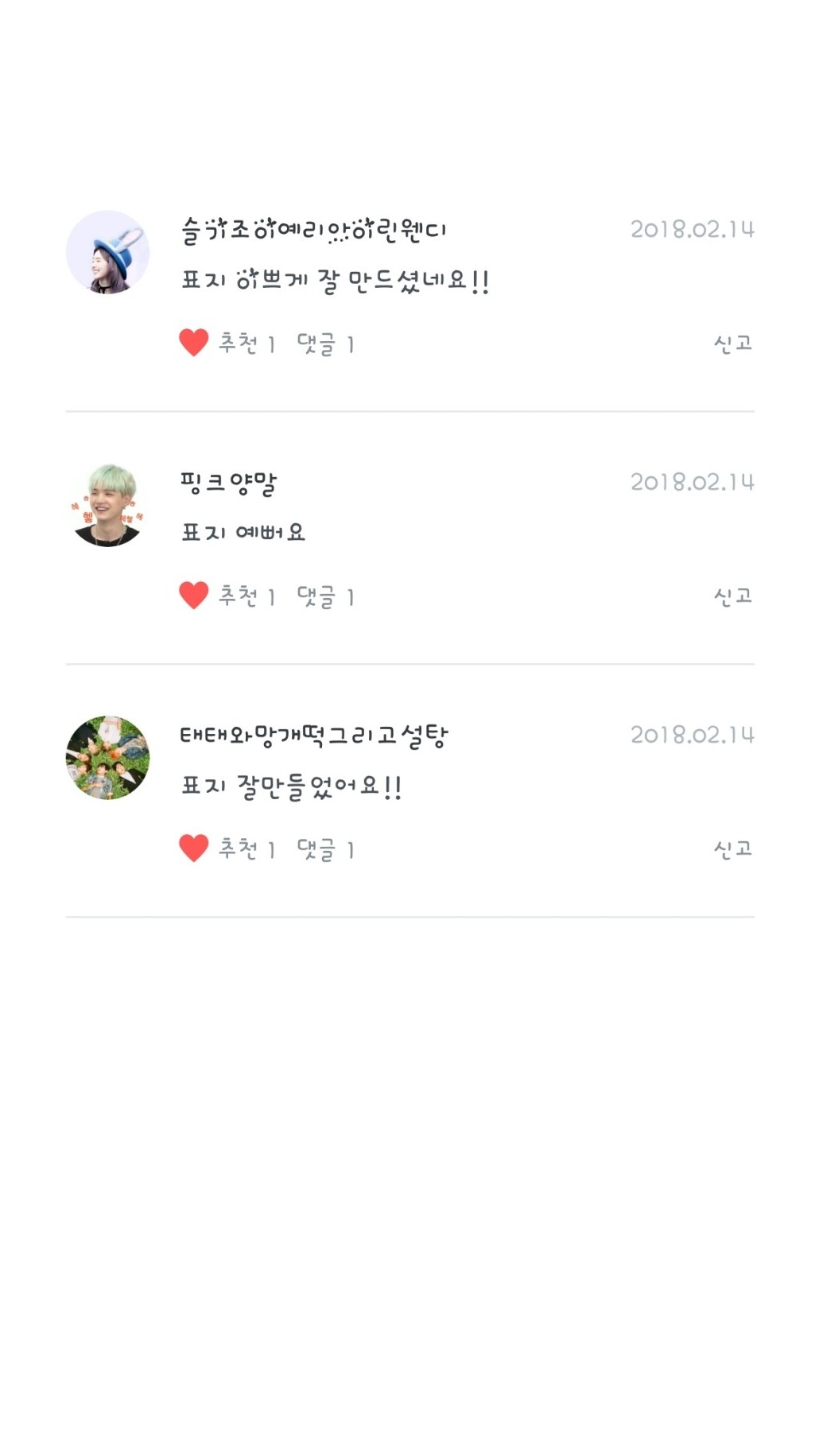The image size is (819, 1456).
Task: View 댓글 1 under 핑크양말's comment
Action: 325,596
